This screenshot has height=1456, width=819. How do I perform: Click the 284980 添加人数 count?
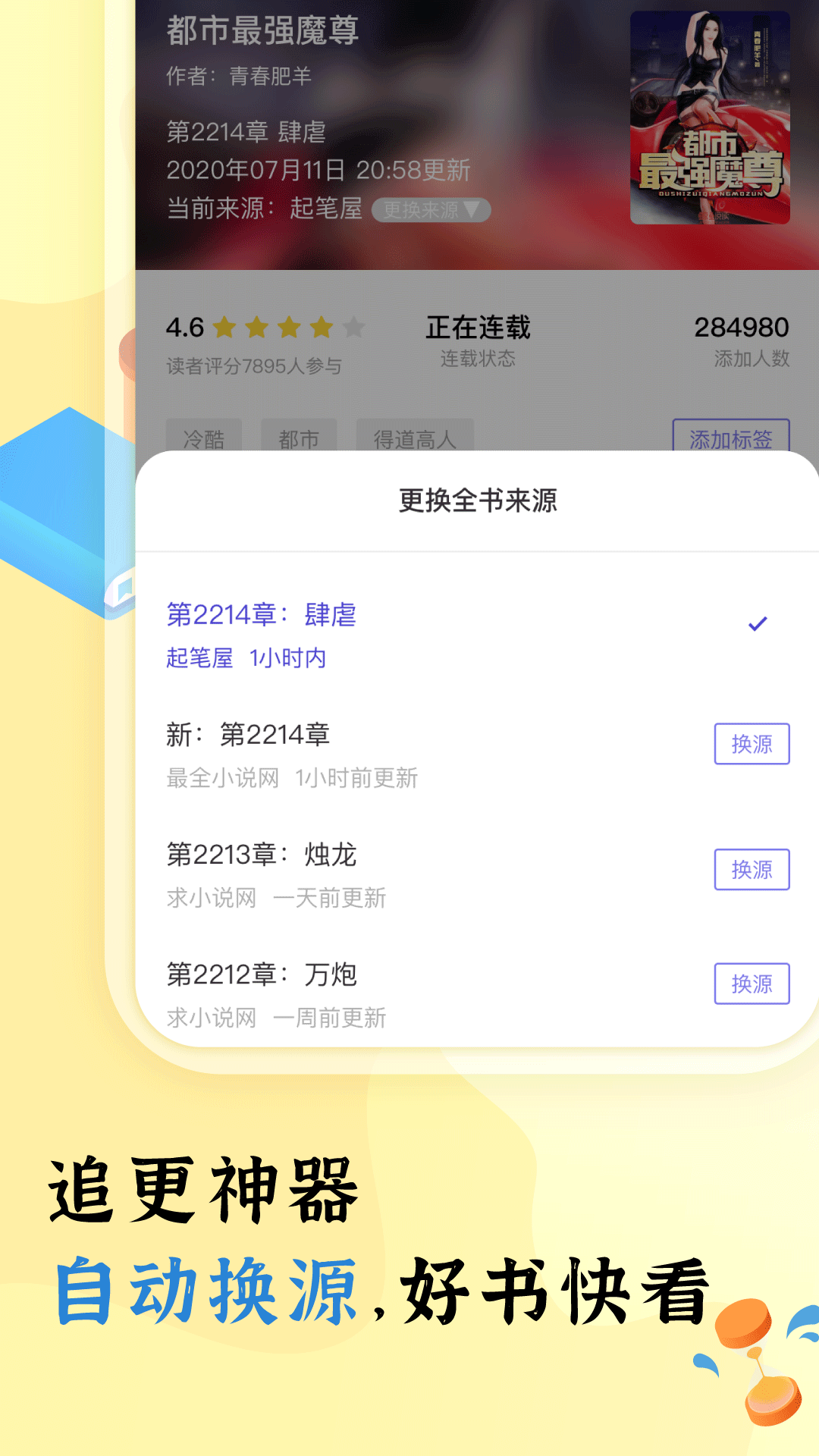tap(741, 328)
